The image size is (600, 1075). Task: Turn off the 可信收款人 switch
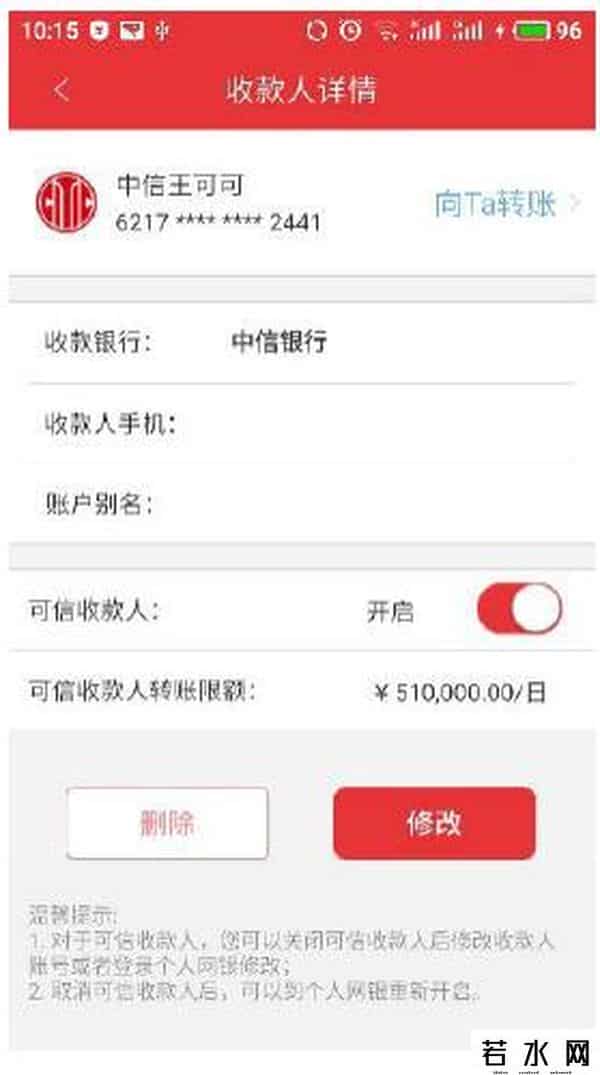(519, 610)
